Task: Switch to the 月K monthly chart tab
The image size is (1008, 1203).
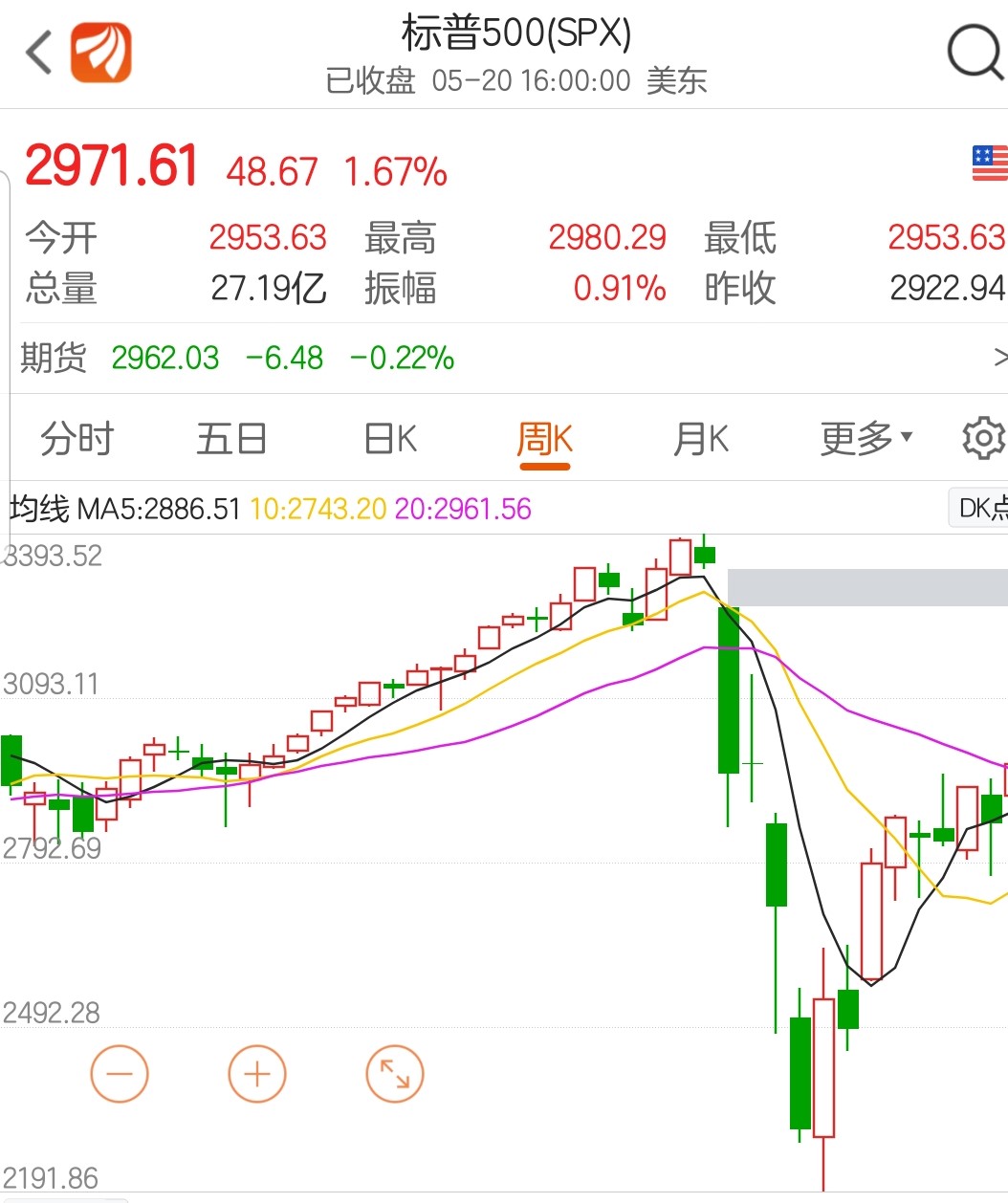Action: click(x=699, y=437)
